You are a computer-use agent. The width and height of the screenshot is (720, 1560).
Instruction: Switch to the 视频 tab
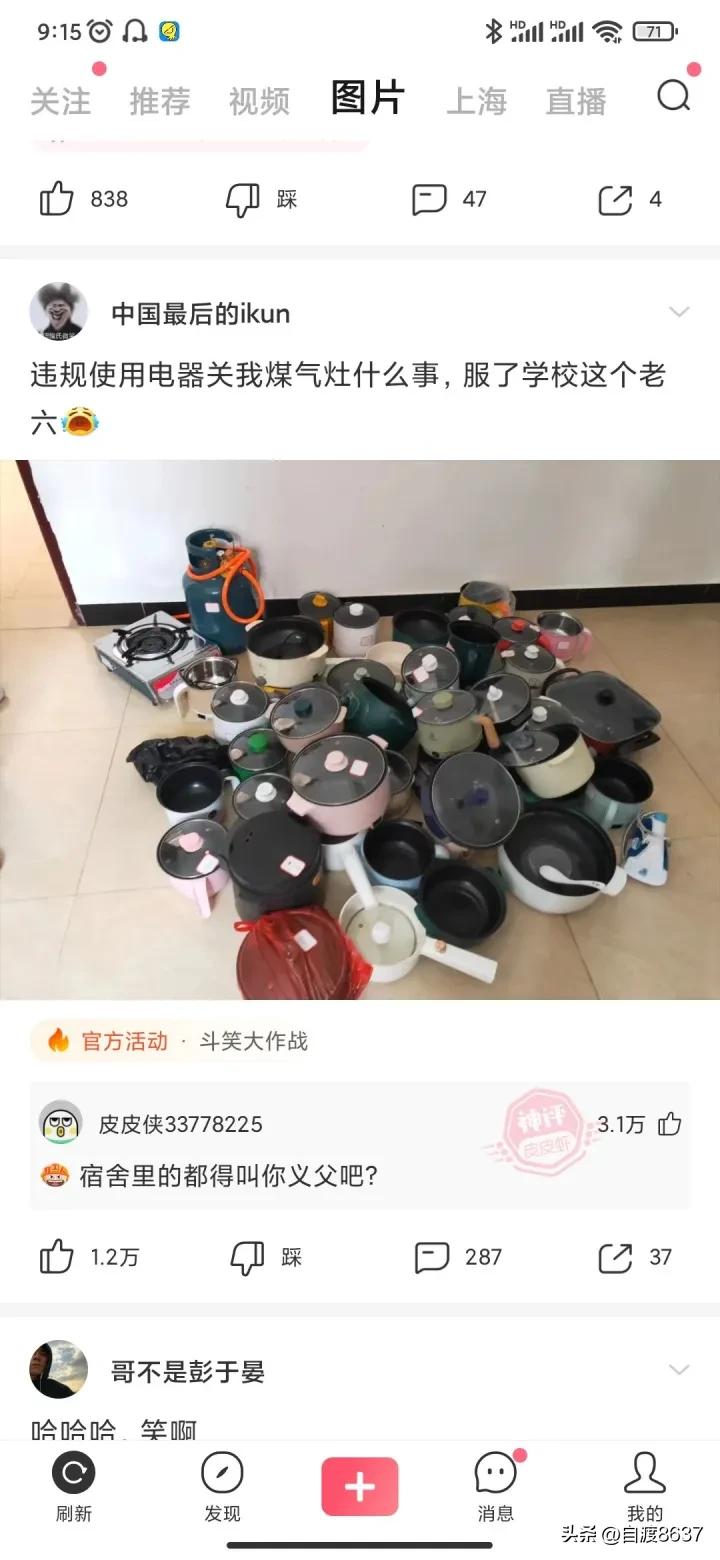(x=258, y=99)
